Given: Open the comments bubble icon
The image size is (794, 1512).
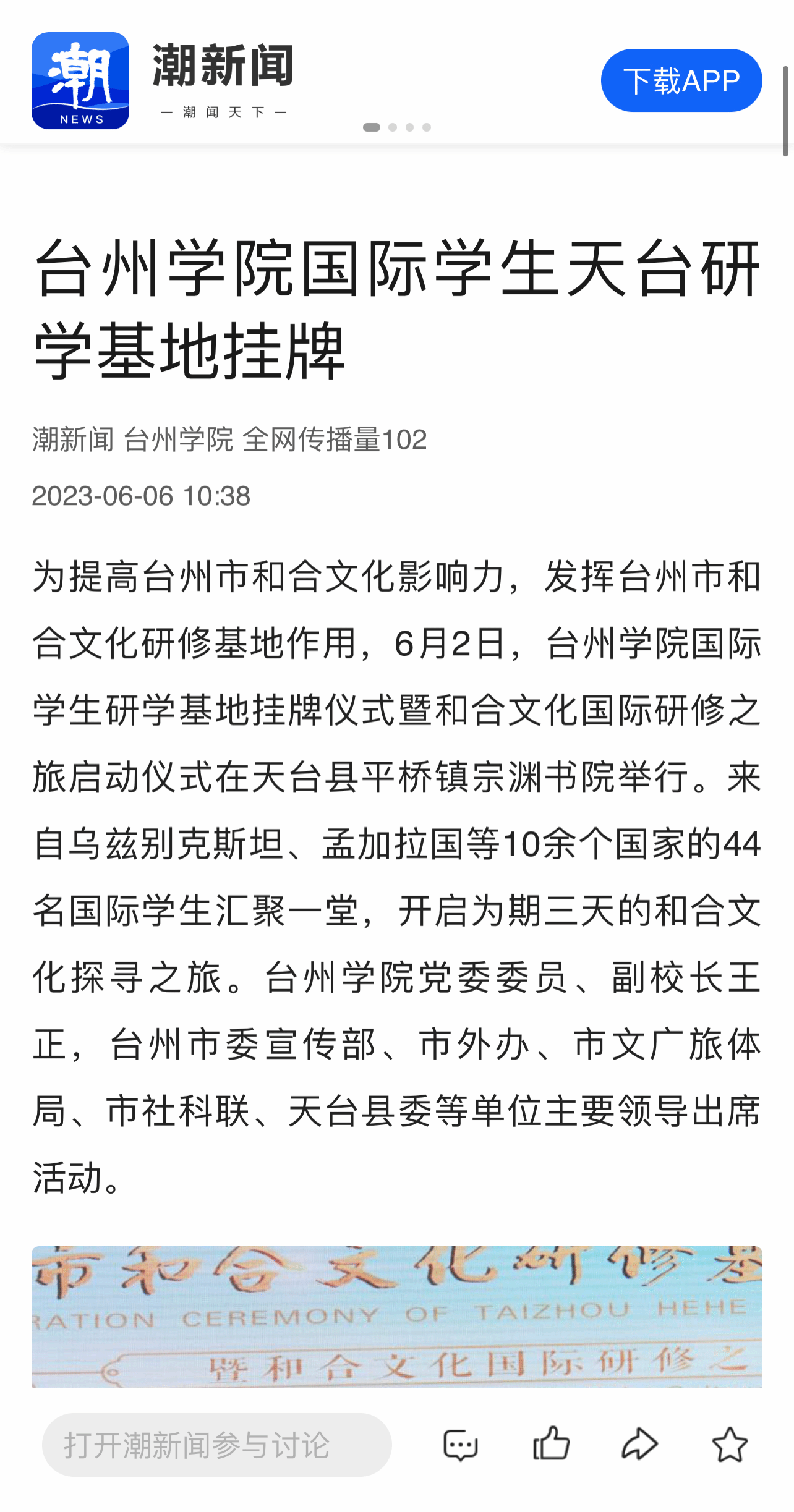Looking at the screenshot, I should (x=461, y=1445).
